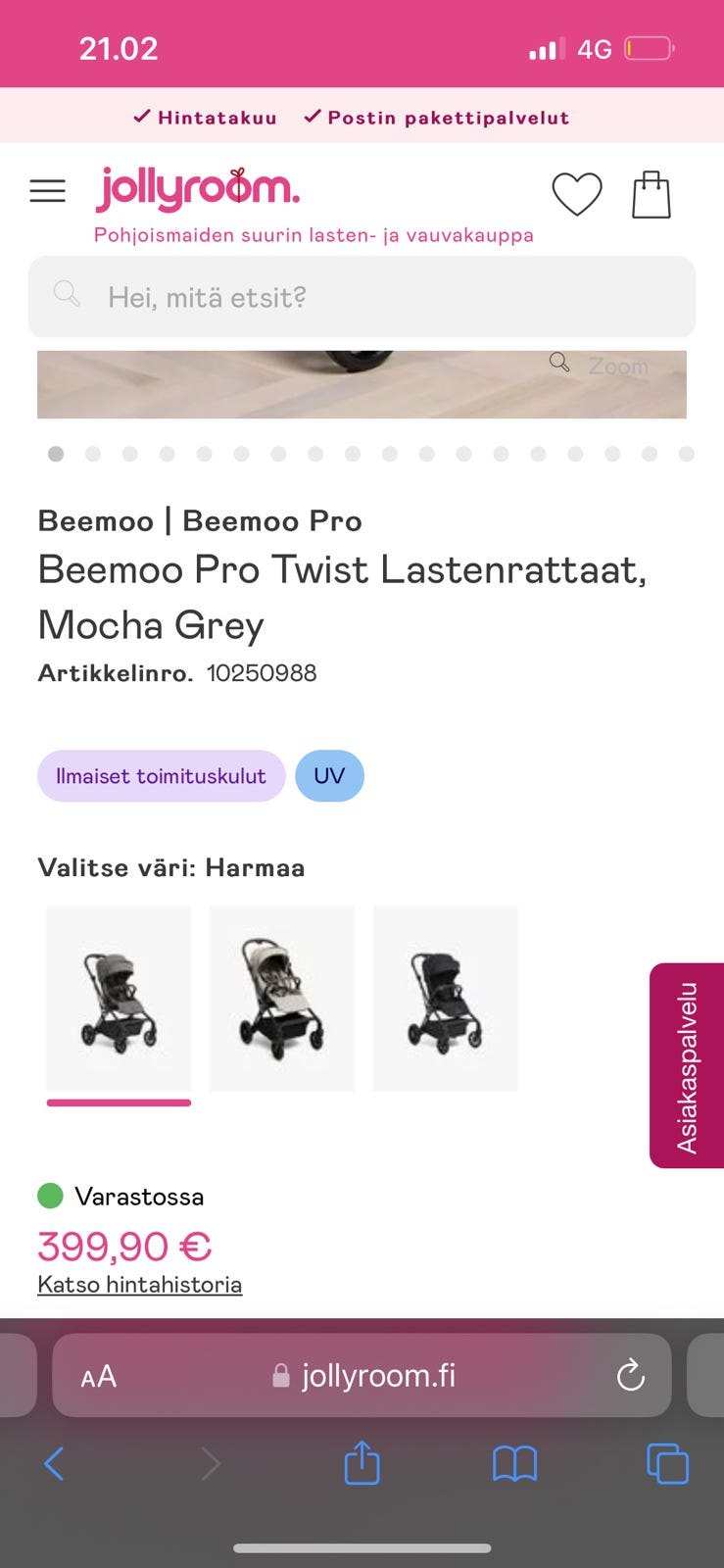This screenshot has width=724, height=1568.
Task: Open the shopping bag
Action: pyautogui.click(x=651, y=194)
